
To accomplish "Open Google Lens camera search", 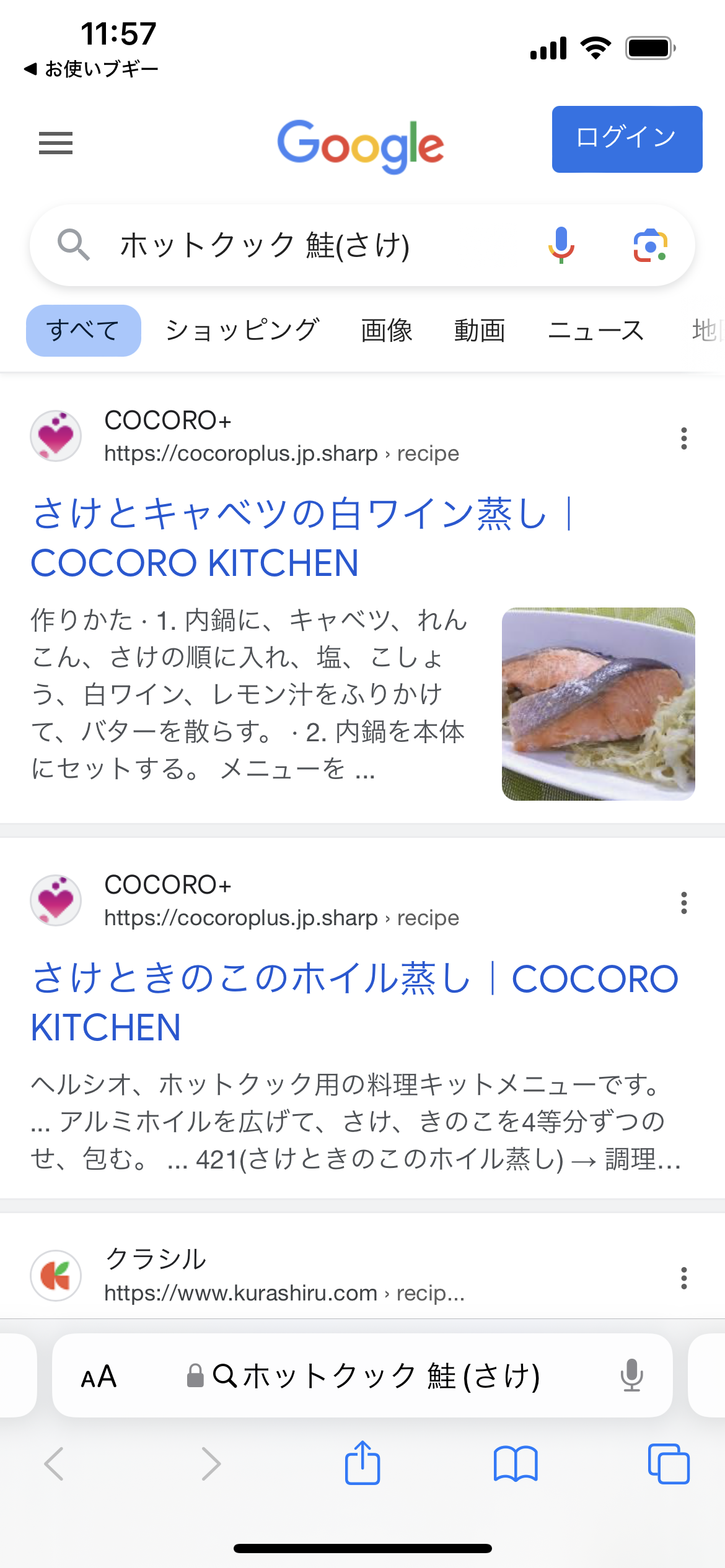I will (x=650, y=246).
